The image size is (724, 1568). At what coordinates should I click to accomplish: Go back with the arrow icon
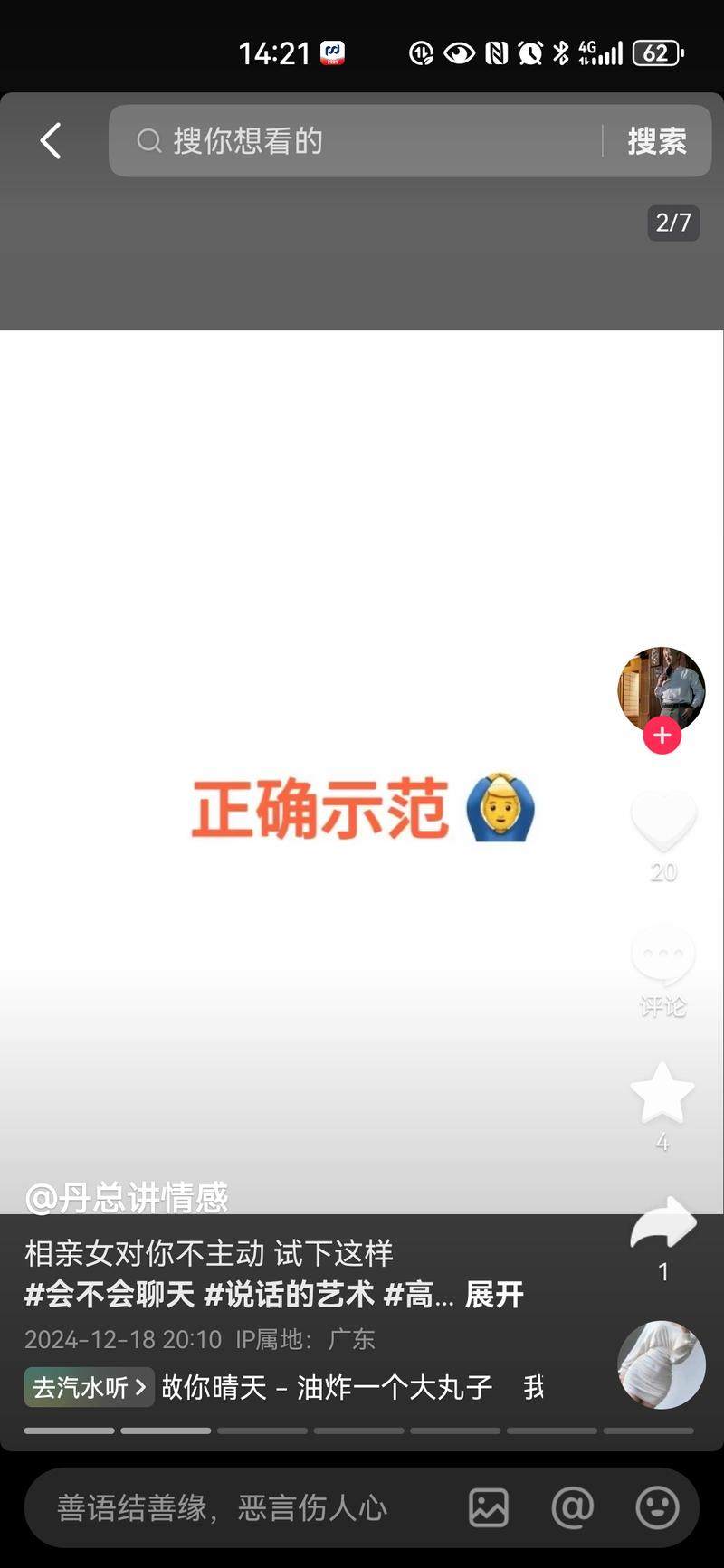pos(51,141)
